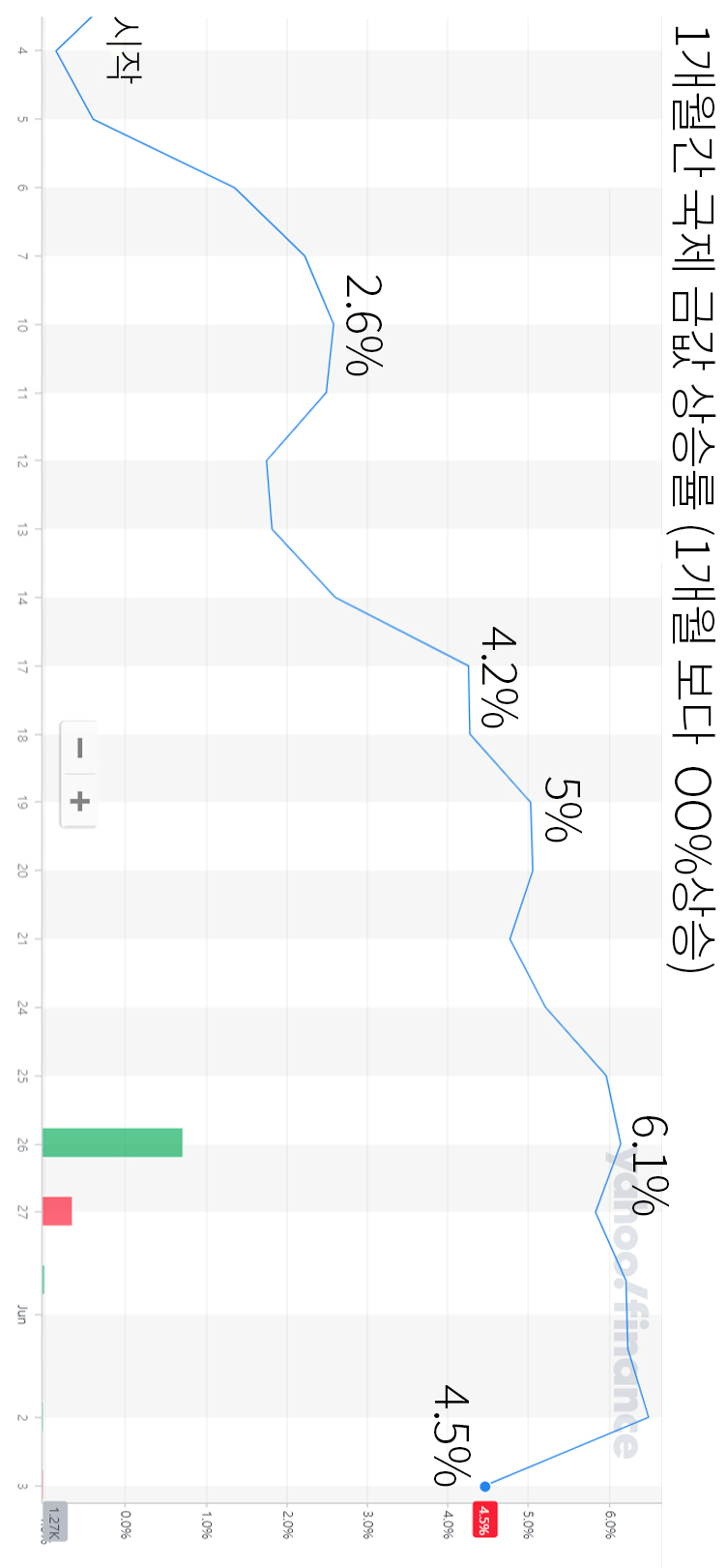
Task: Click the red volume bar at date 27
Action: (58, 1210)
